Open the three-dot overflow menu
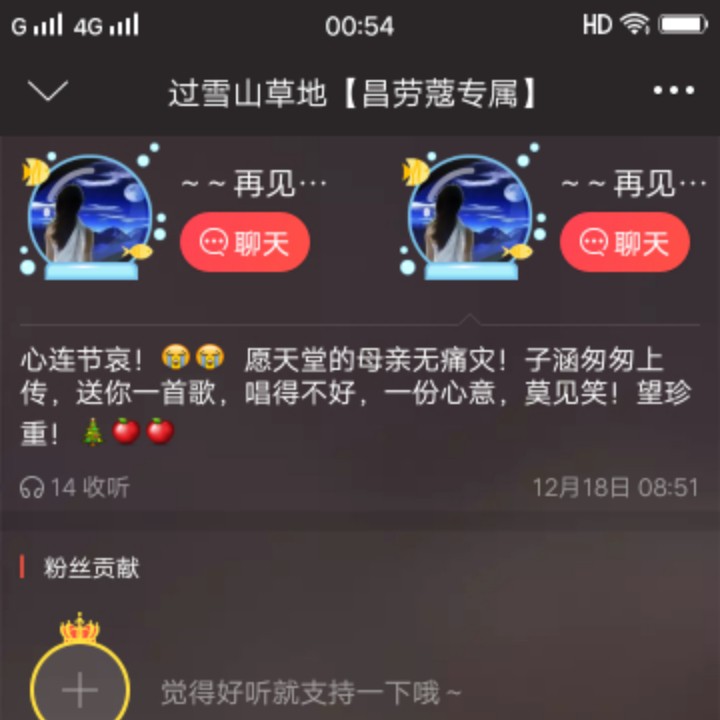720x720 pixels. point(674,92)
